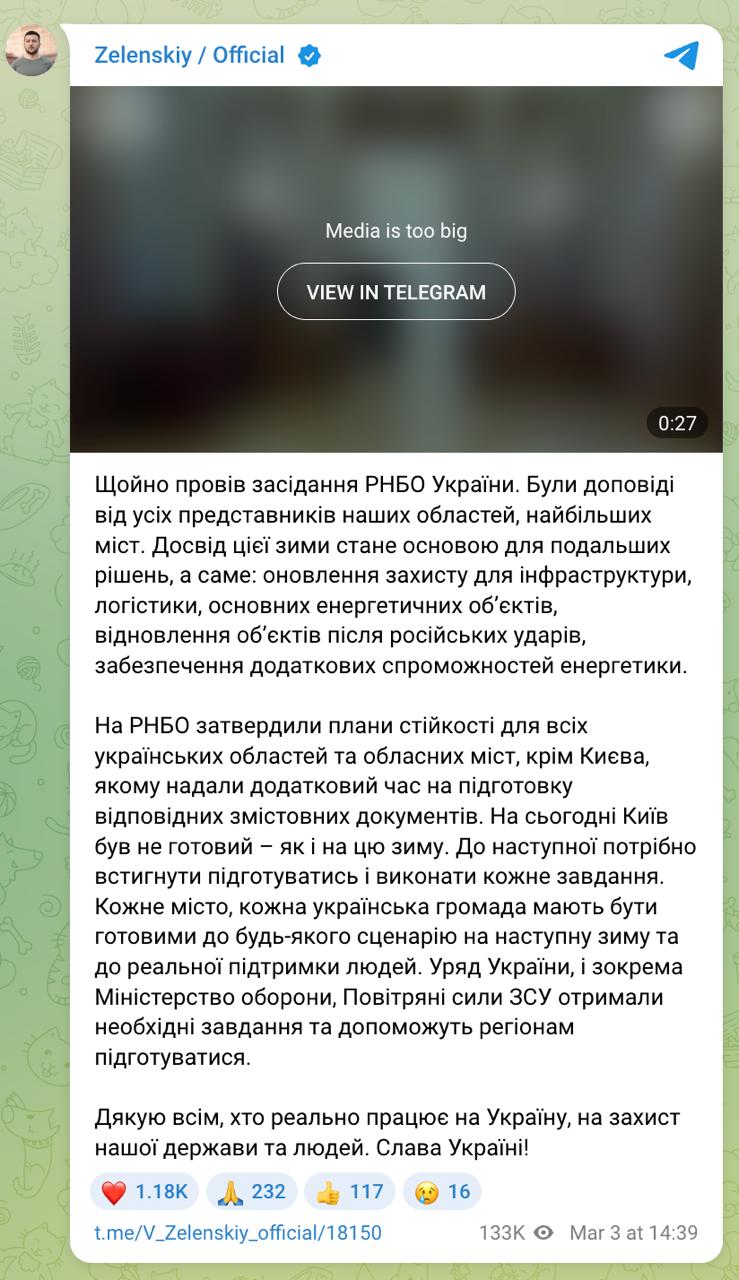739x1280 pixels.
Task: Select the praying hands reaction
Action: click(252, 1191)
